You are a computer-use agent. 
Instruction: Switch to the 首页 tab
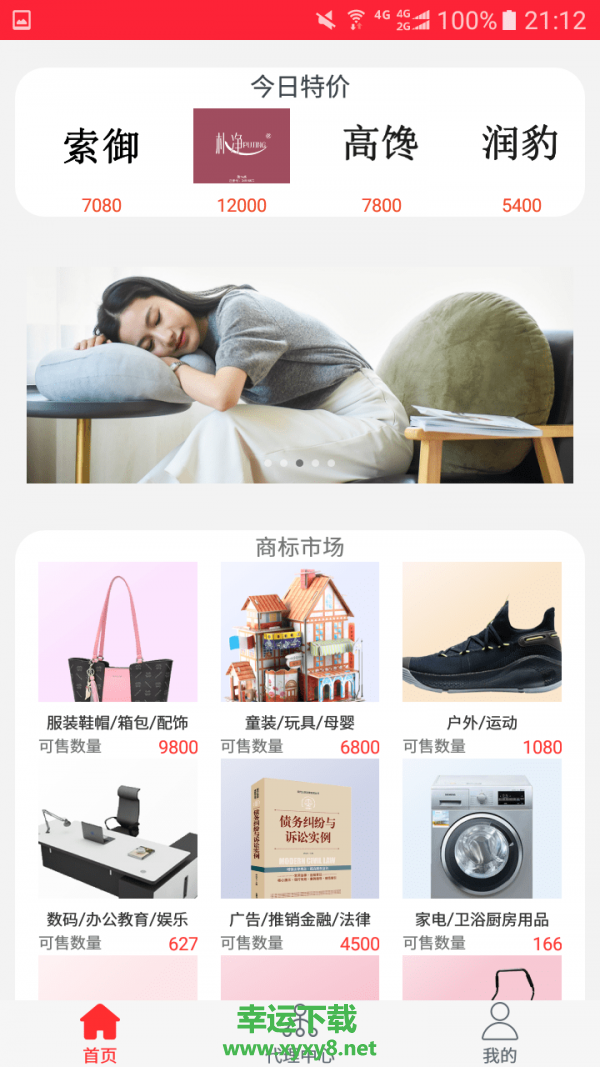coord(100,1033)
